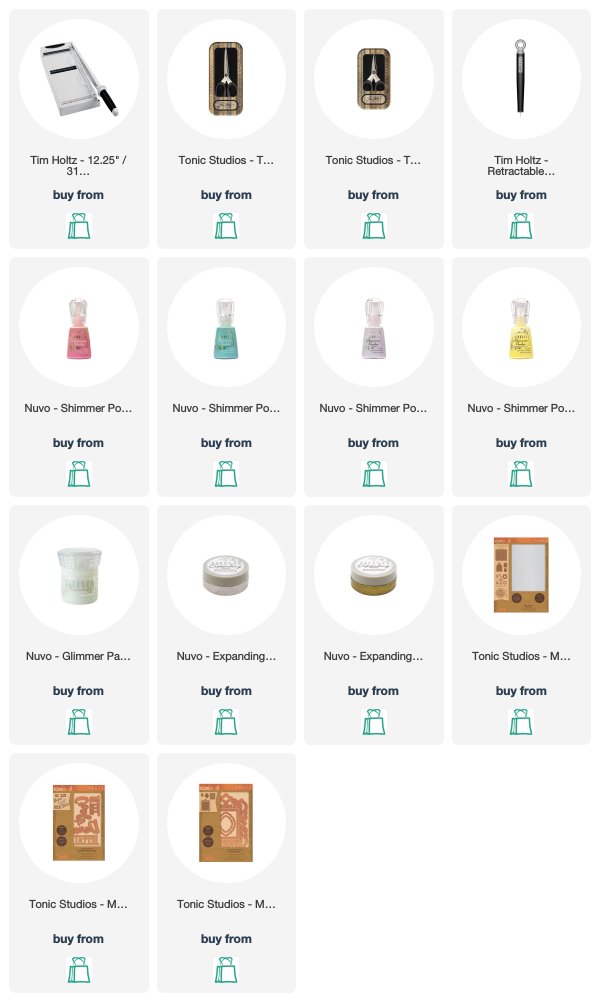Open the Tim Holtz Retractable tool product
The width and height of the screenshot is (600, 1002).
[x=521, y=79]
